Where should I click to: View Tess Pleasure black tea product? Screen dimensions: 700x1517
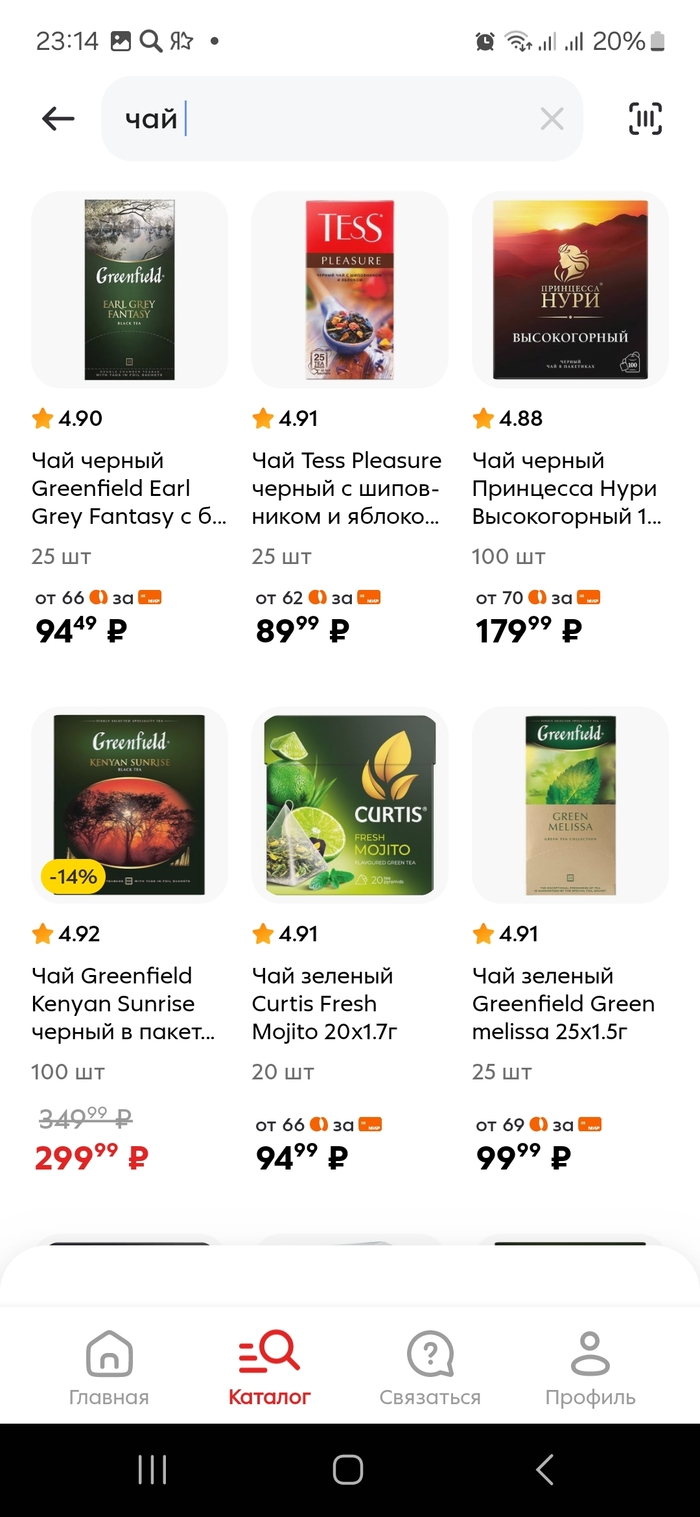coord(349,290)
